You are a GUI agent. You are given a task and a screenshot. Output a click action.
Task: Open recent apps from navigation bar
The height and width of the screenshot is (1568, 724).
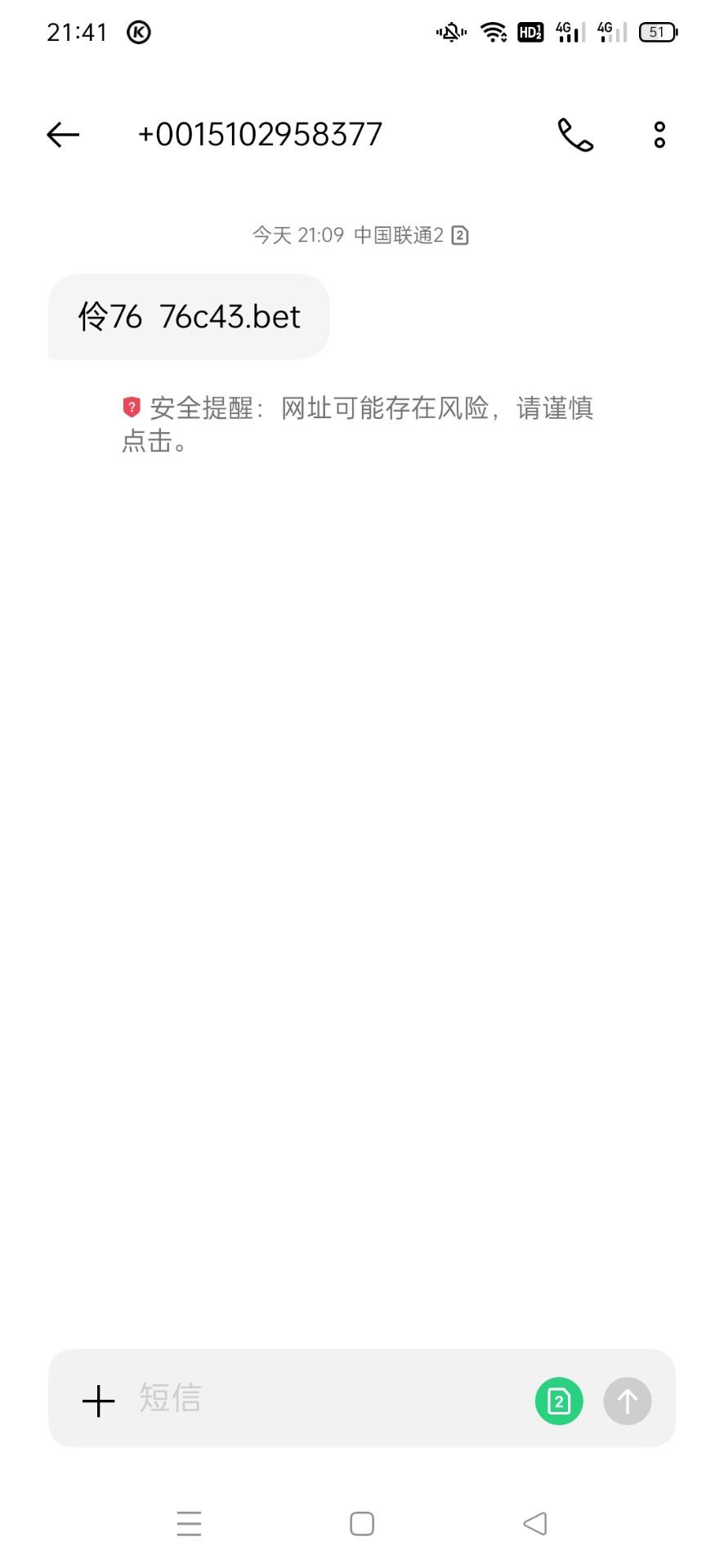(189, 1524)
